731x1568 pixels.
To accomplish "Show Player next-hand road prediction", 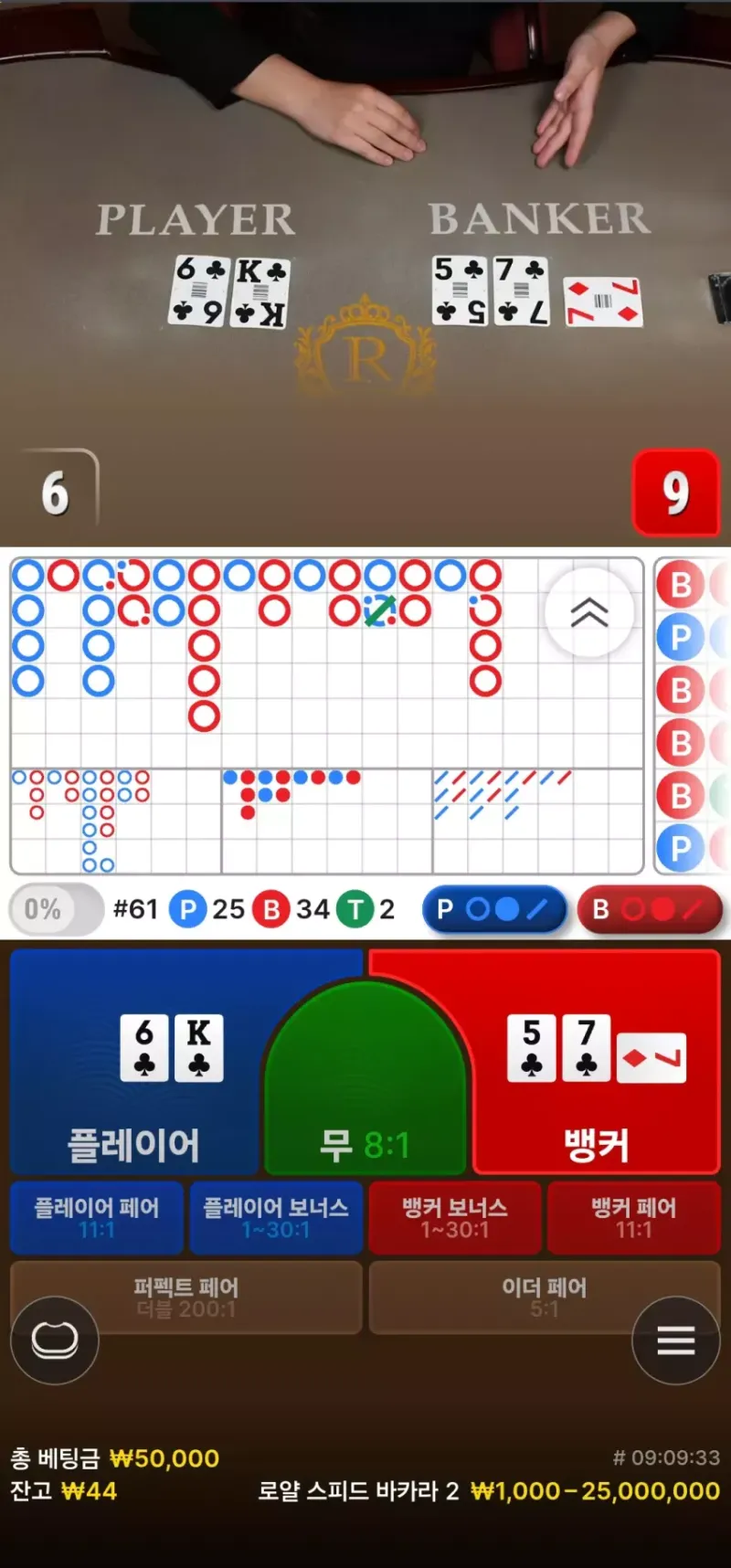I will tap(494, 910).
